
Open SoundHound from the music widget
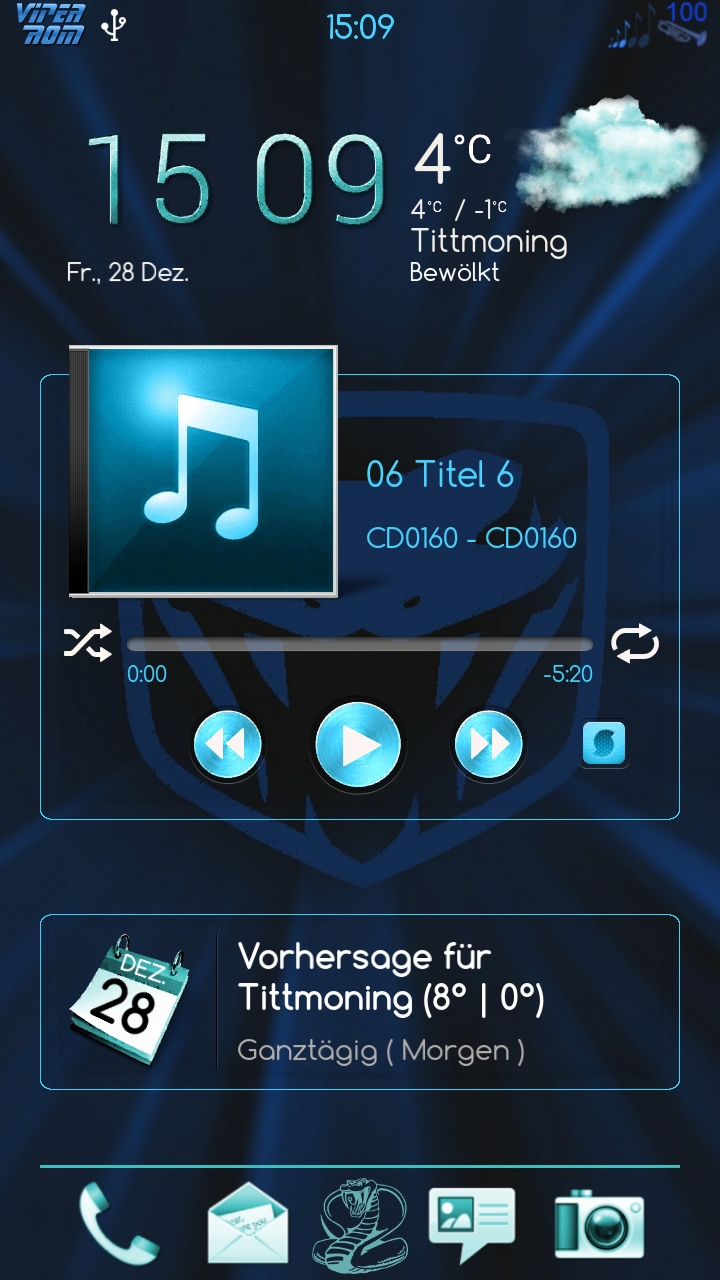point(604,744)
